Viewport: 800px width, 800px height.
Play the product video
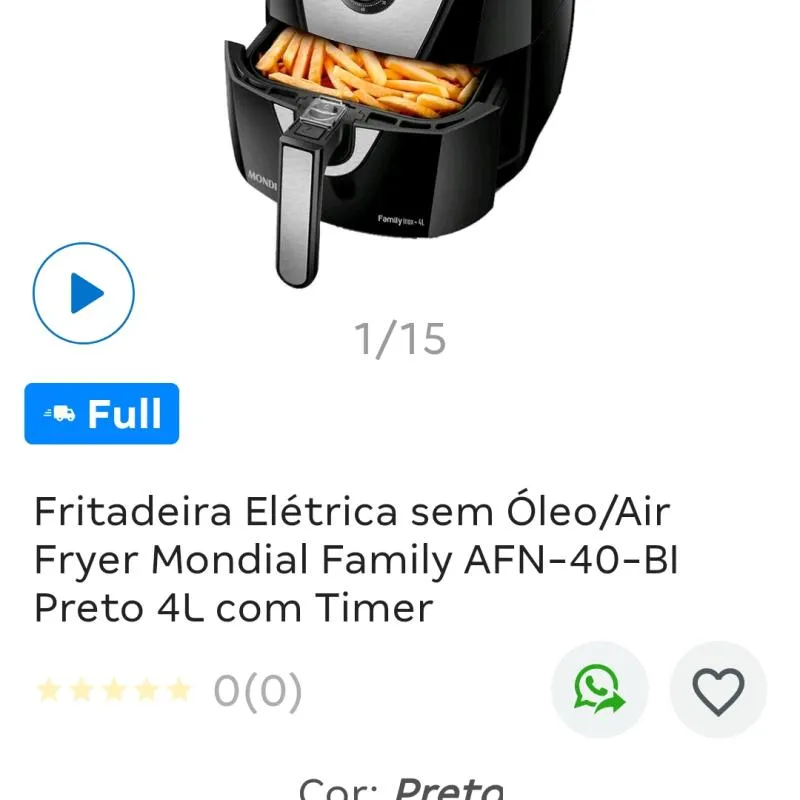84,294
